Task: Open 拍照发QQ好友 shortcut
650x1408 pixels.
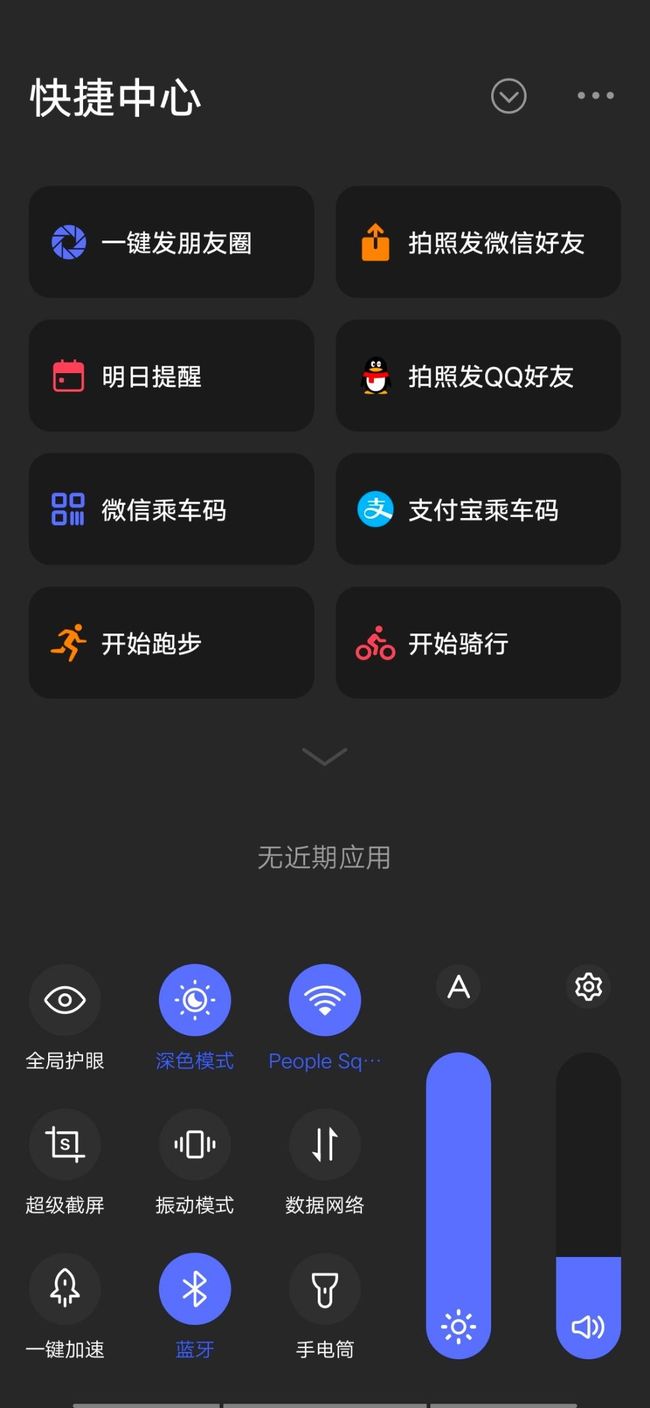Action: (478, 376)
